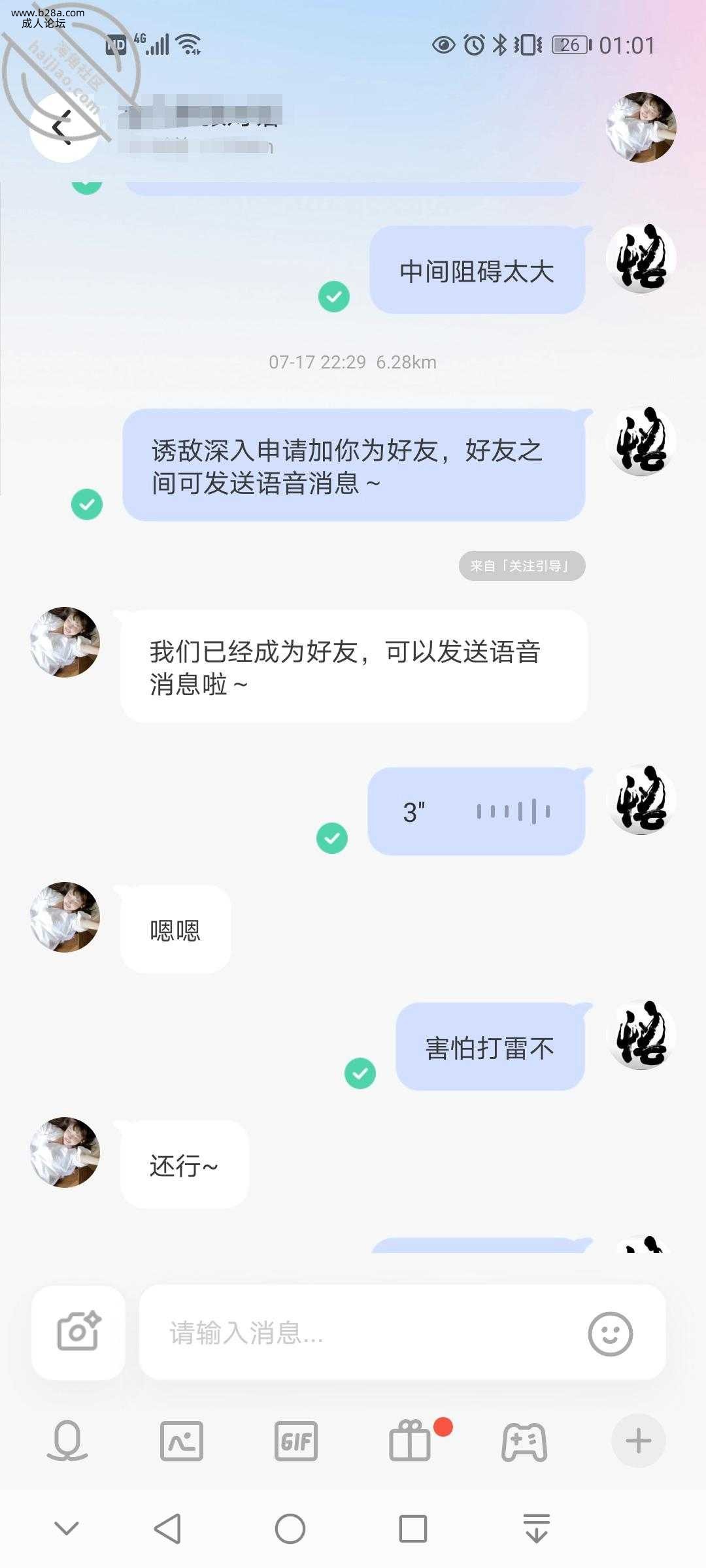Open the contact's avatar in the header
The image size is (706, 1568).
click(x=641, y=127)
